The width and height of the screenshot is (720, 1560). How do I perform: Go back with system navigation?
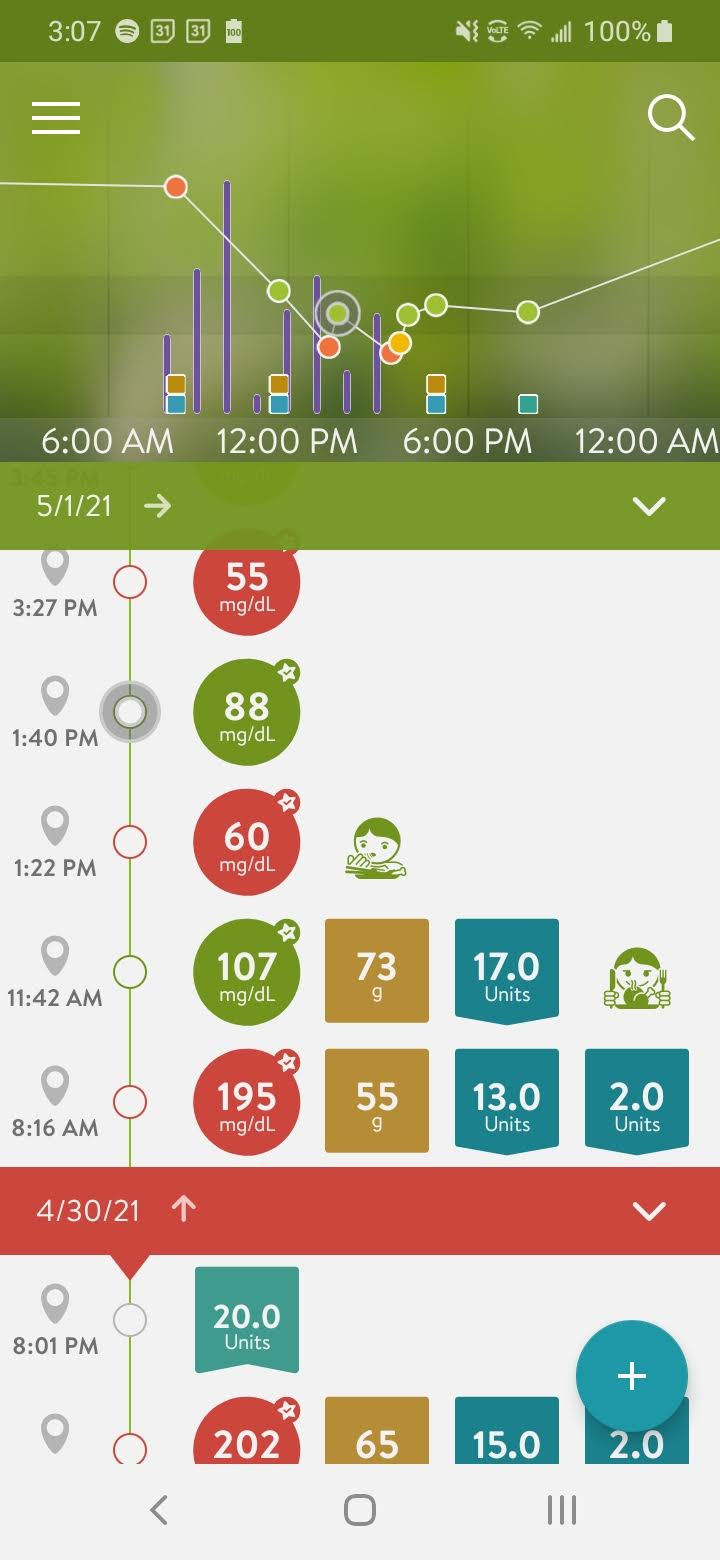pos(158,1509)
